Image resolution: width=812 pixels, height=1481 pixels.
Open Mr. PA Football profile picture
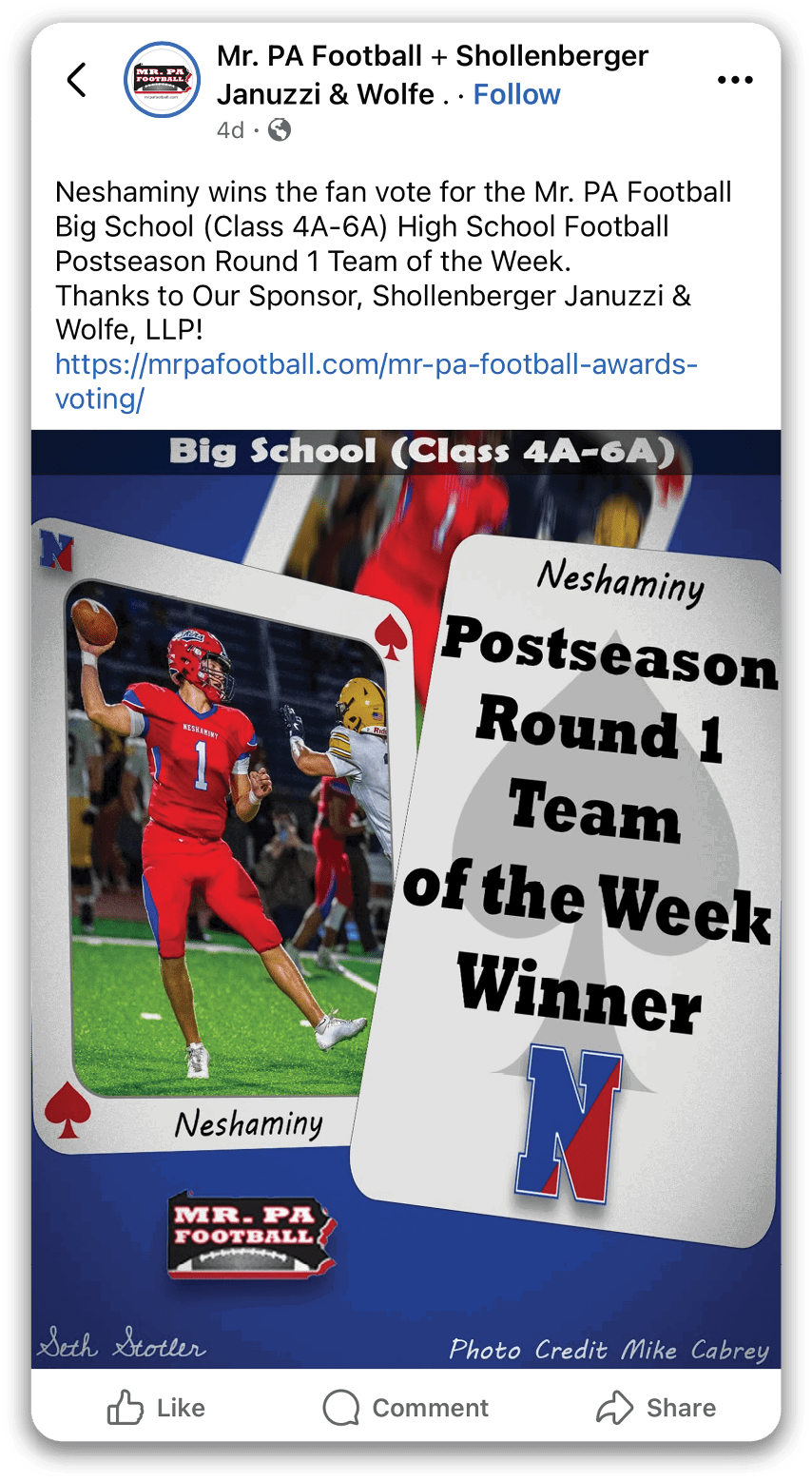163,80
